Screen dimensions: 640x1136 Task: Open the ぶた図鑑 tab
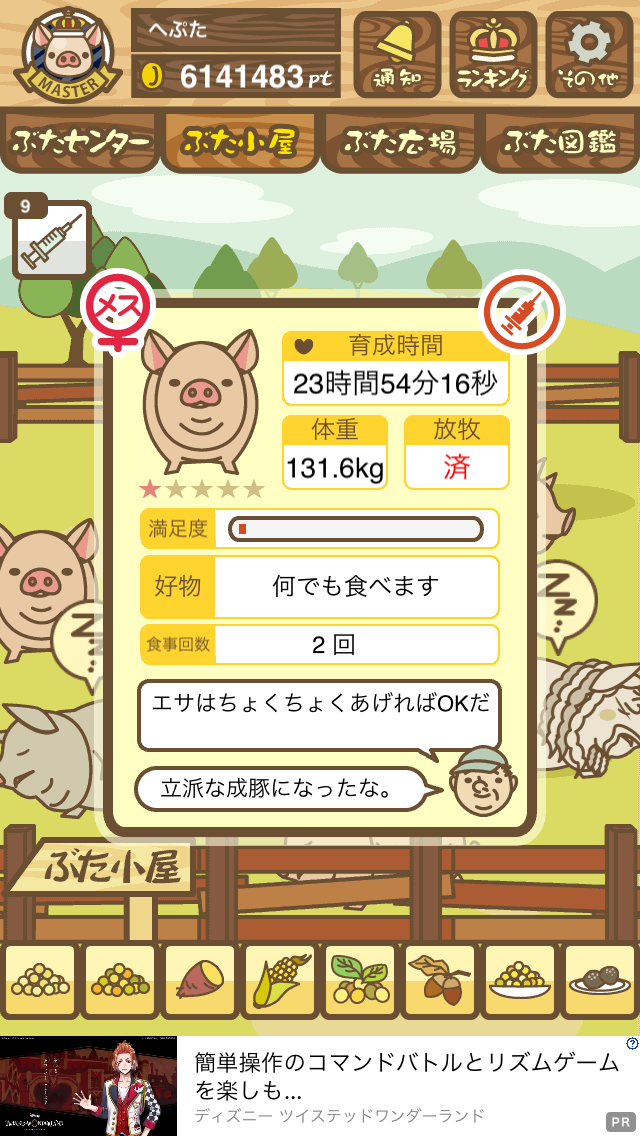560,142
